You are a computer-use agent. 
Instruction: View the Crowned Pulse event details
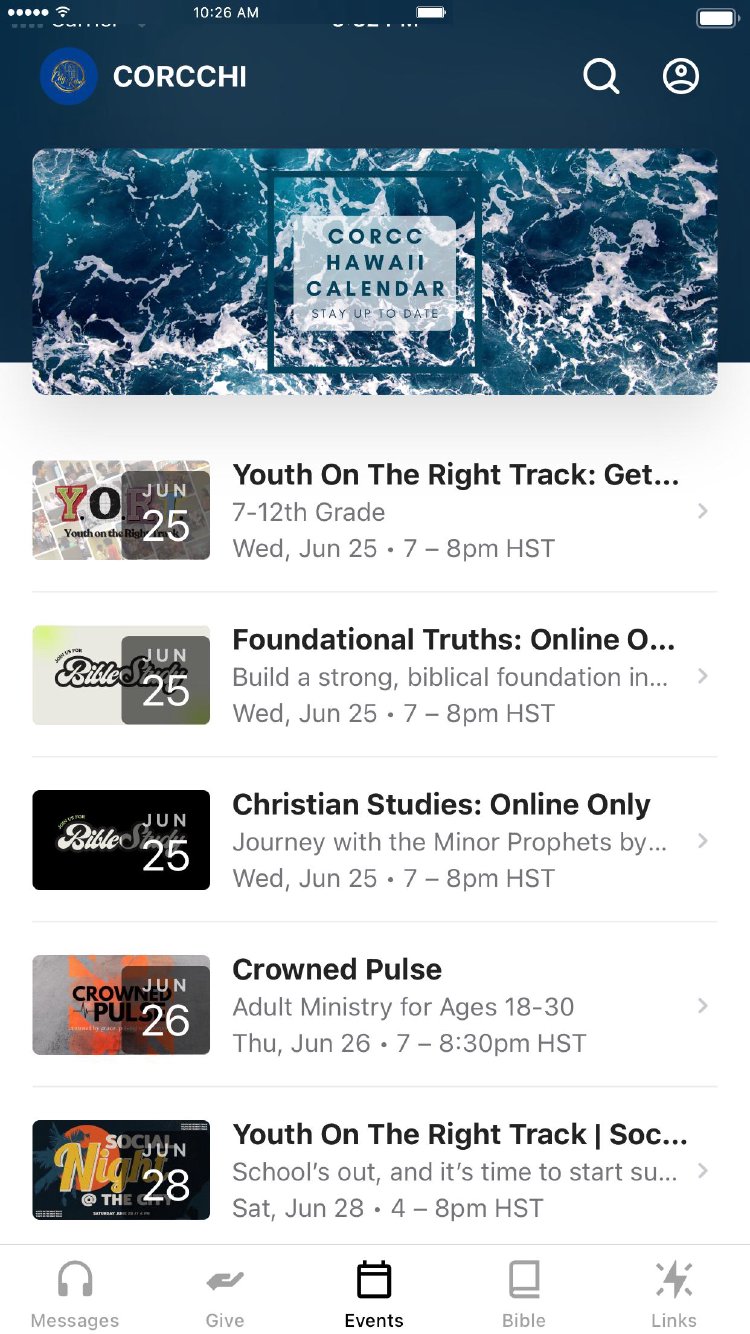pyautogui.click(x=374, y=1006)
